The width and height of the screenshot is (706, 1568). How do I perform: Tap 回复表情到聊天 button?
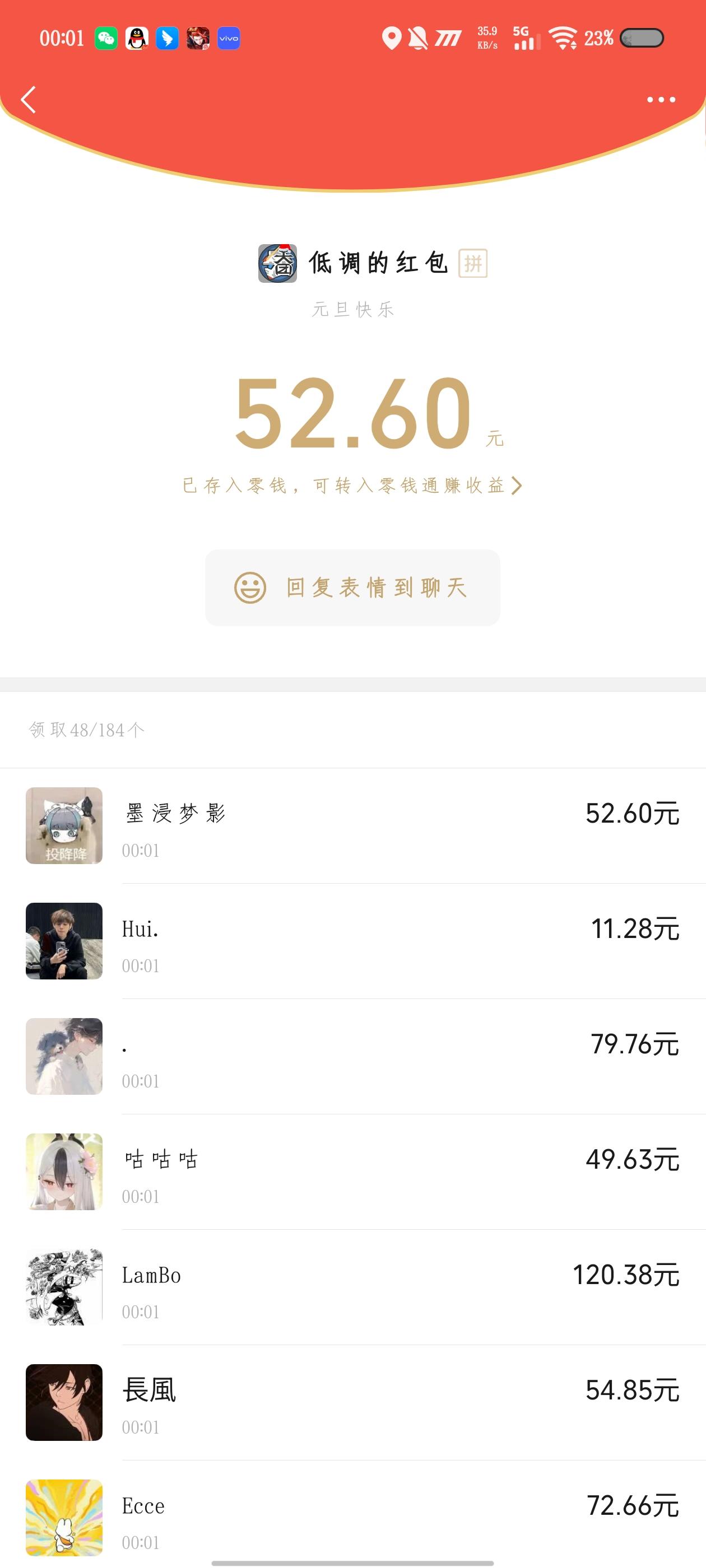point(352,588)
